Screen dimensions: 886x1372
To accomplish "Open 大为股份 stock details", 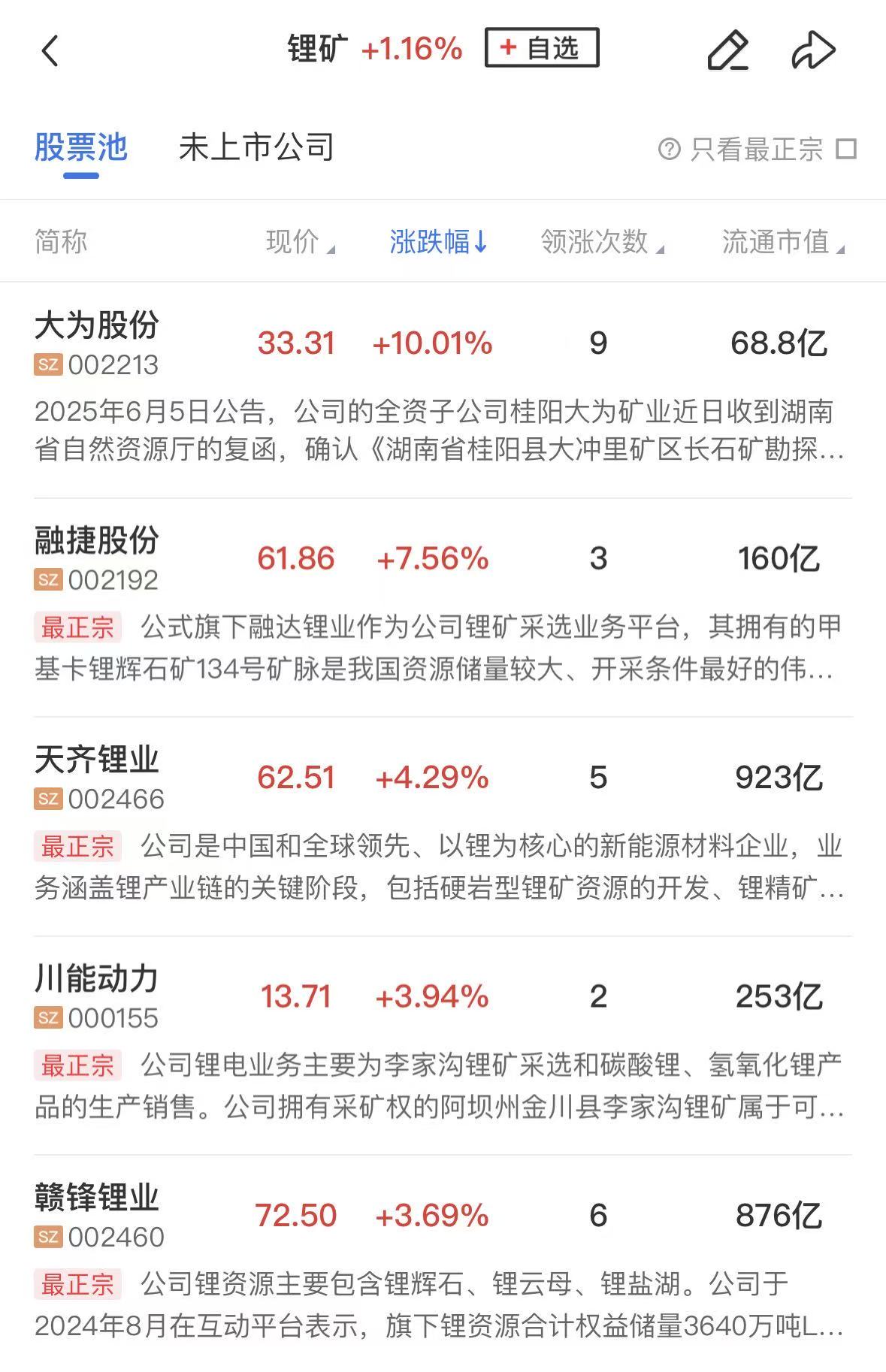I will pos(97,326).
